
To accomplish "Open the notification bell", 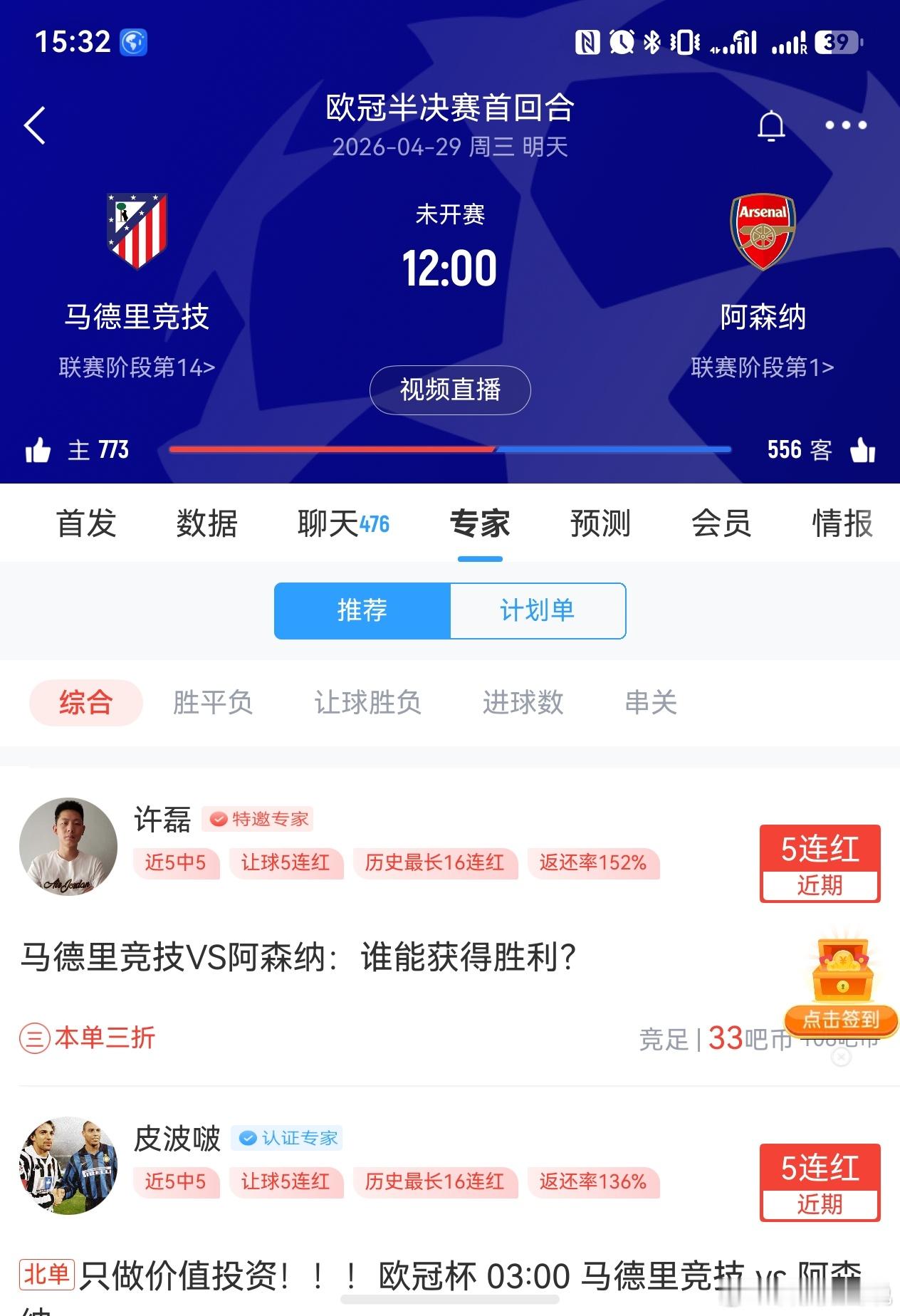I will 773,126.
